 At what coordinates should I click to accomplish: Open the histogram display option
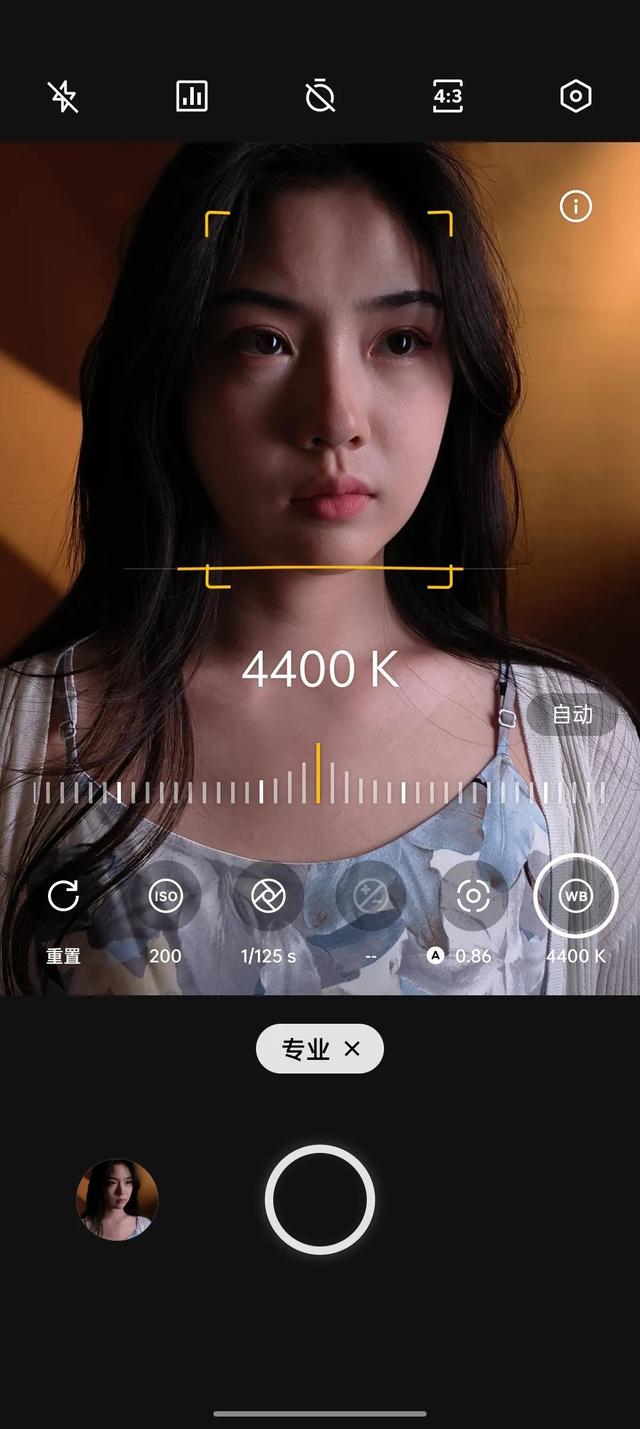[x=191, y=97]
